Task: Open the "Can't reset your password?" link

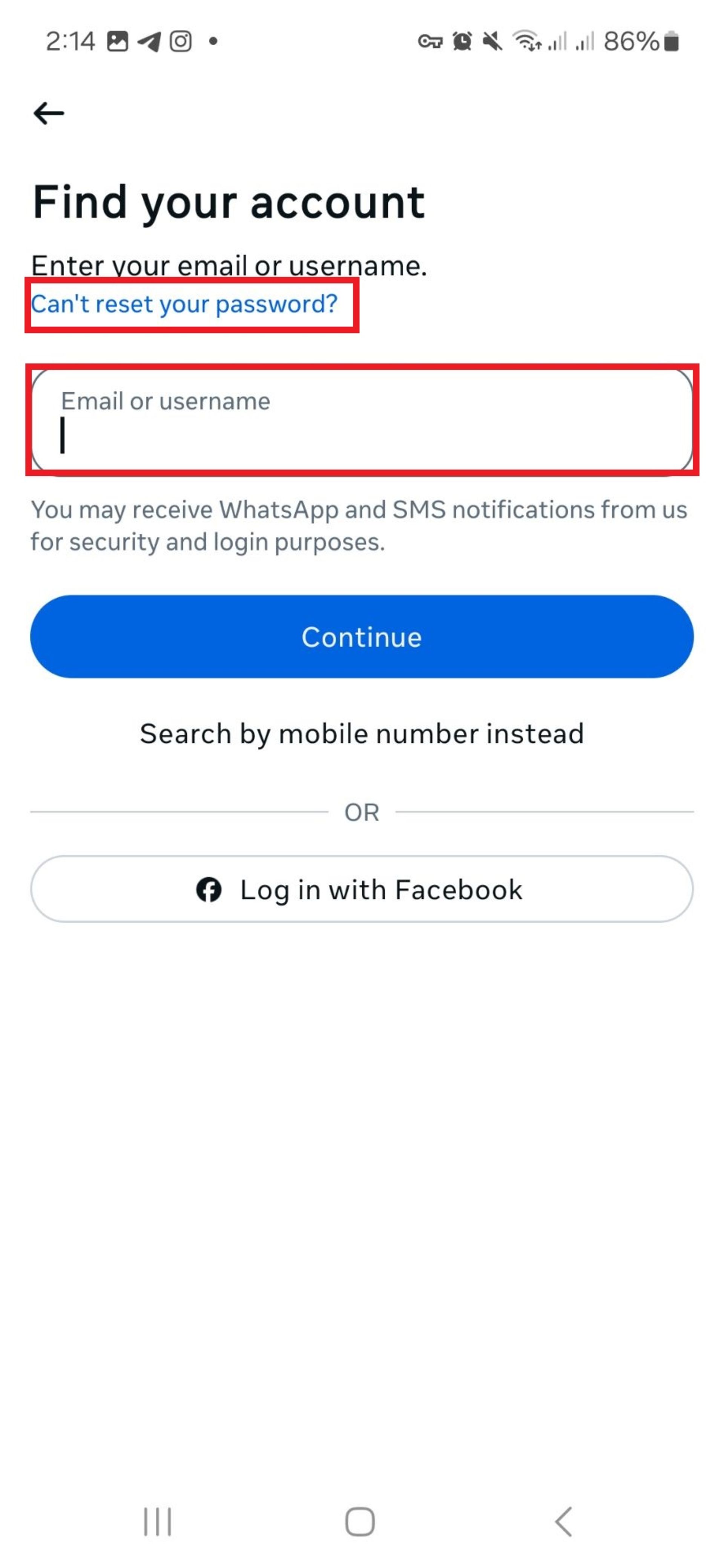Action: (x=184, y=304)
